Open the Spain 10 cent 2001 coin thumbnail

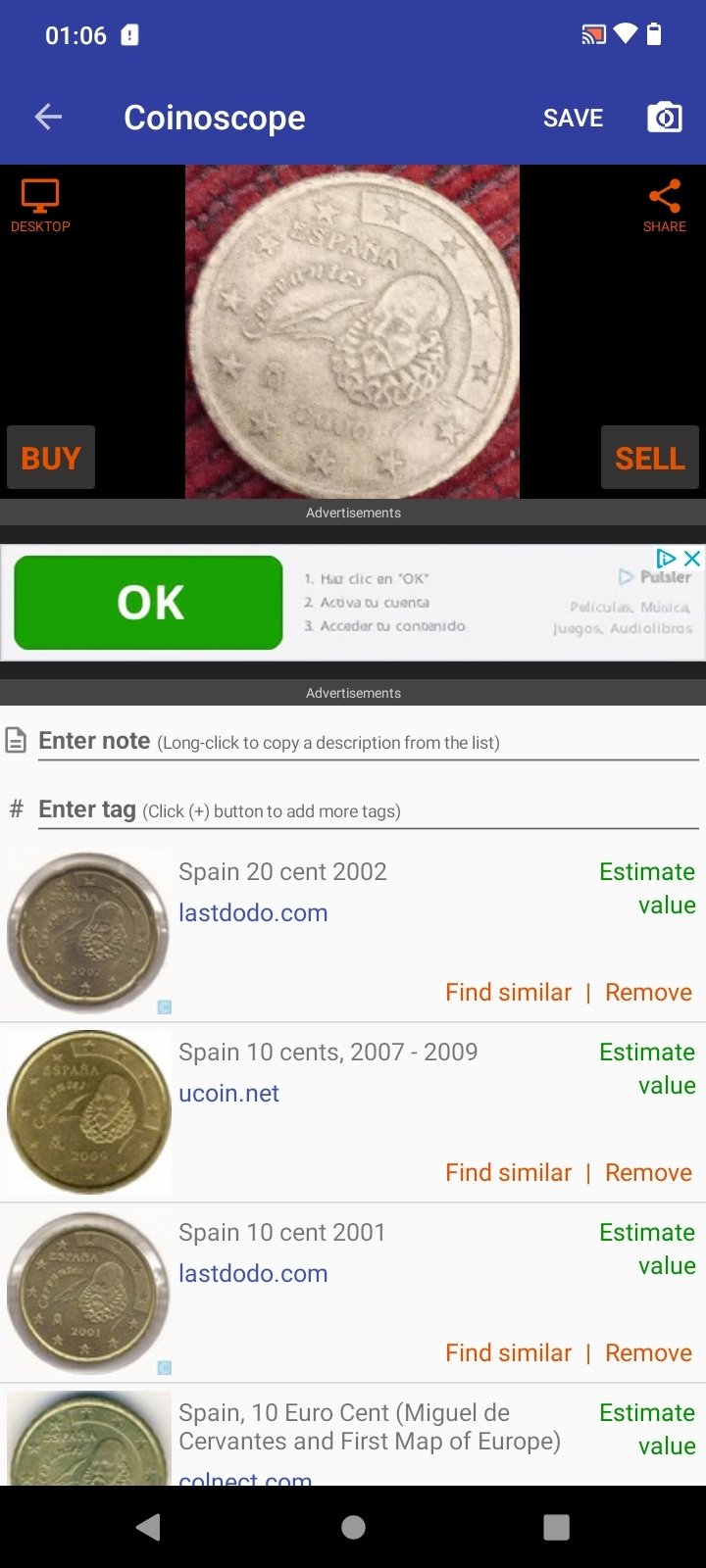click(x=88, y=1293)
